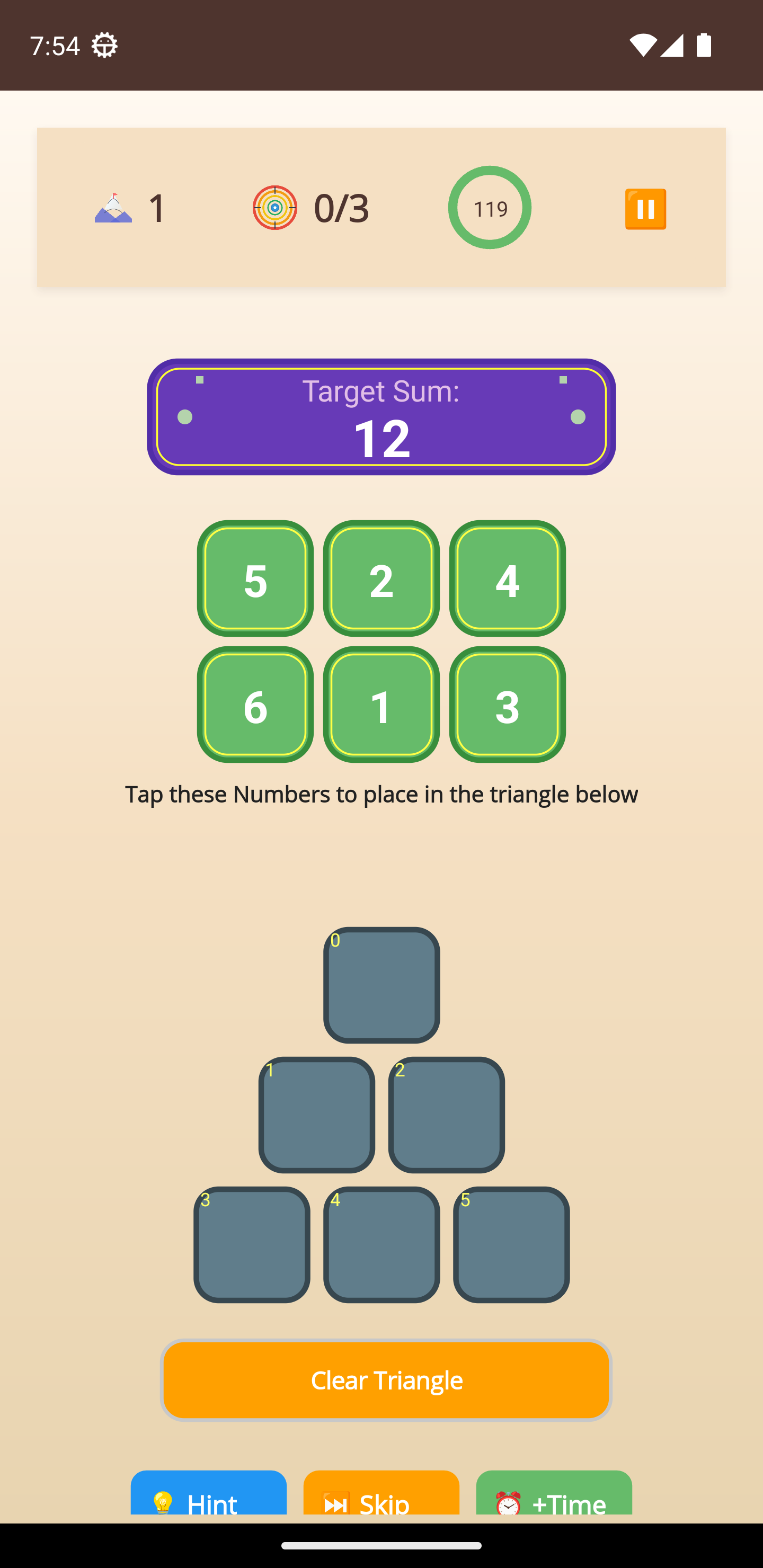This screenshot has width=763, height=1568.
Task: Add more time with +Time
Action: click(554, 1494)
